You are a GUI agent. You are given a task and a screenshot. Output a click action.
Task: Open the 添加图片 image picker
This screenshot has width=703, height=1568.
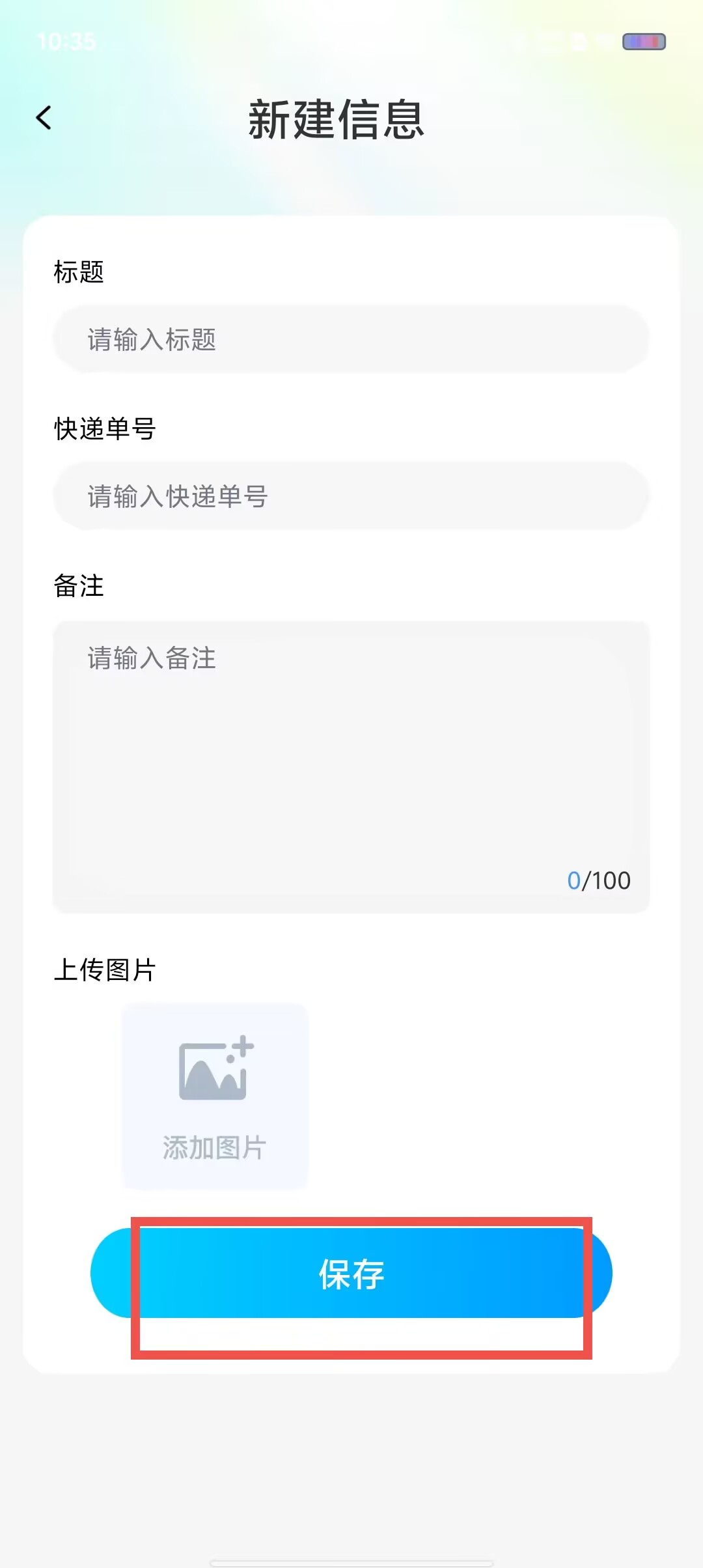click(215, 1097)
